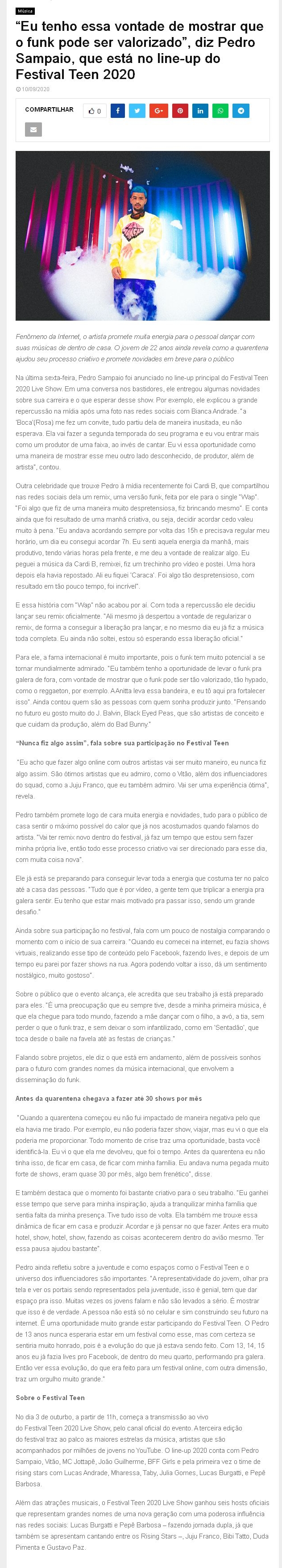Share the article by email

33,129
